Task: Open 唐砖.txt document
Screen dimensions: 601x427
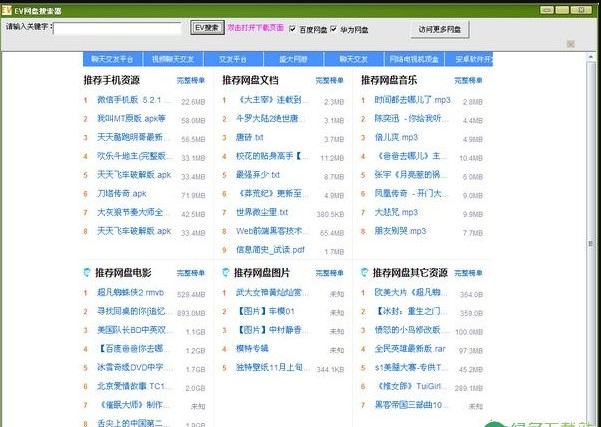Action: coord(250,138)
